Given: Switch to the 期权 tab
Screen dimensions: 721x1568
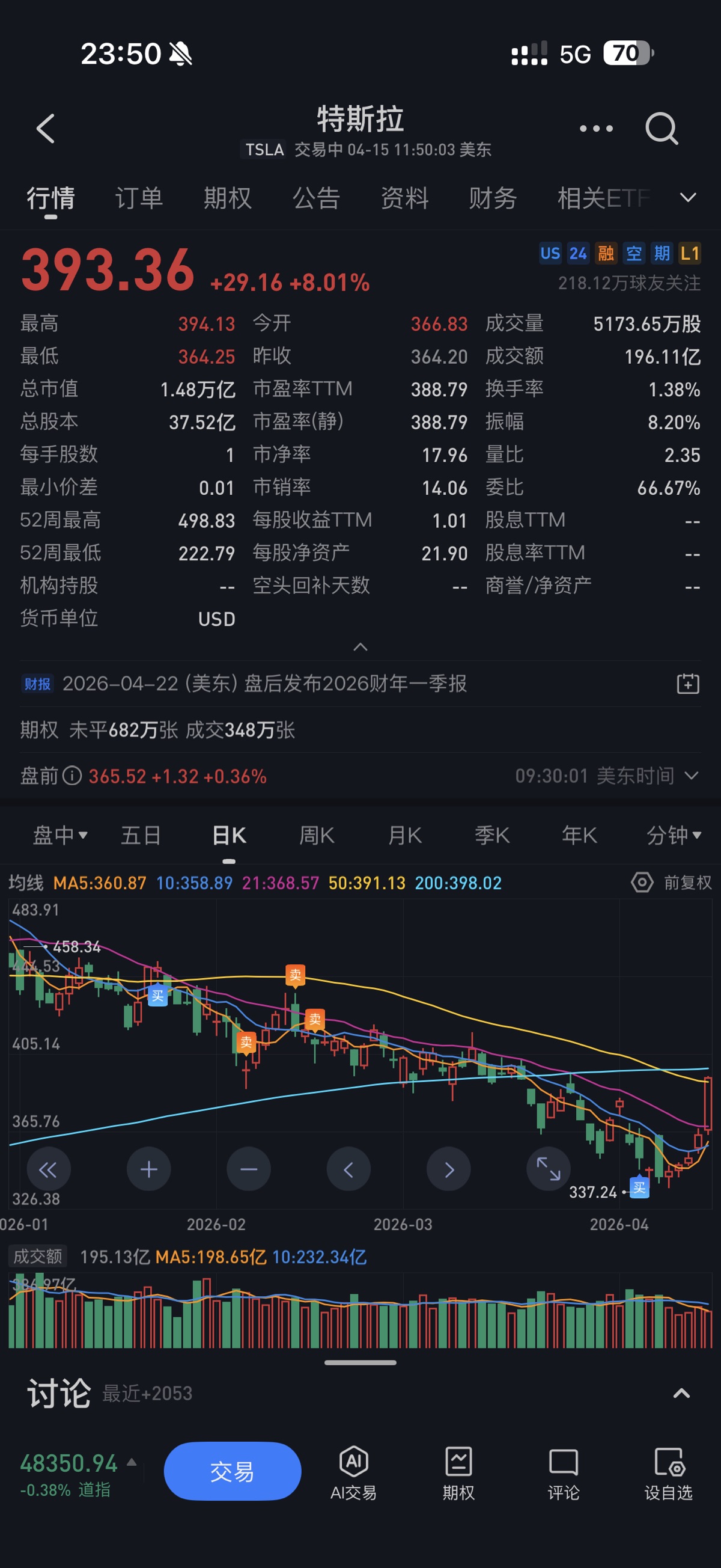Looking at the screenshot, I should [228, 198].
